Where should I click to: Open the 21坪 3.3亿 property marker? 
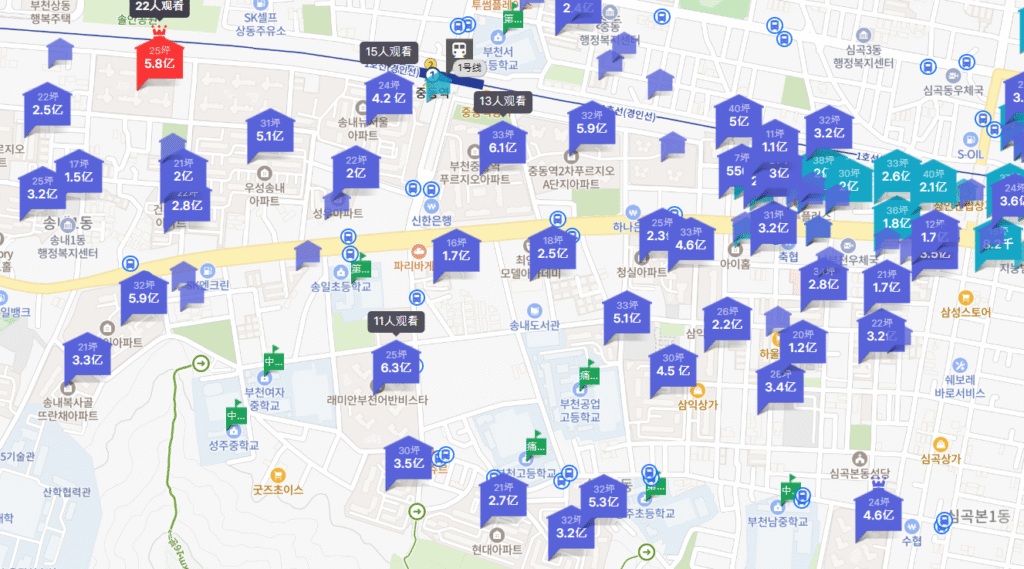(x=87, y=355)
